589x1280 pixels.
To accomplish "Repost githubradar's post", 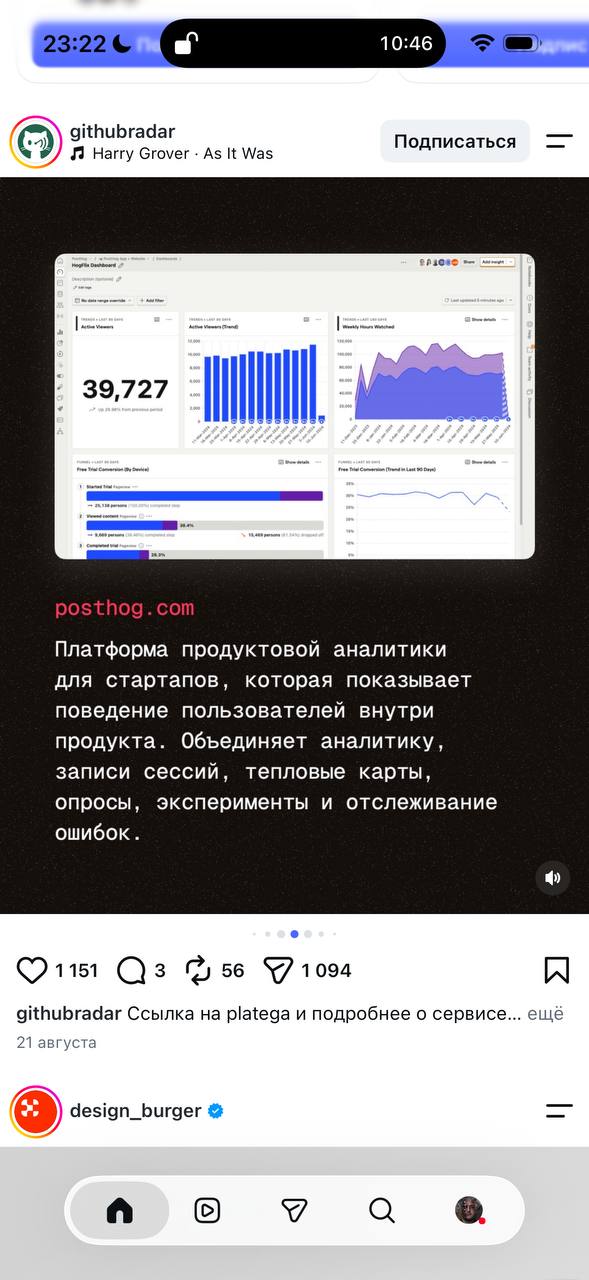I will 199,970.
